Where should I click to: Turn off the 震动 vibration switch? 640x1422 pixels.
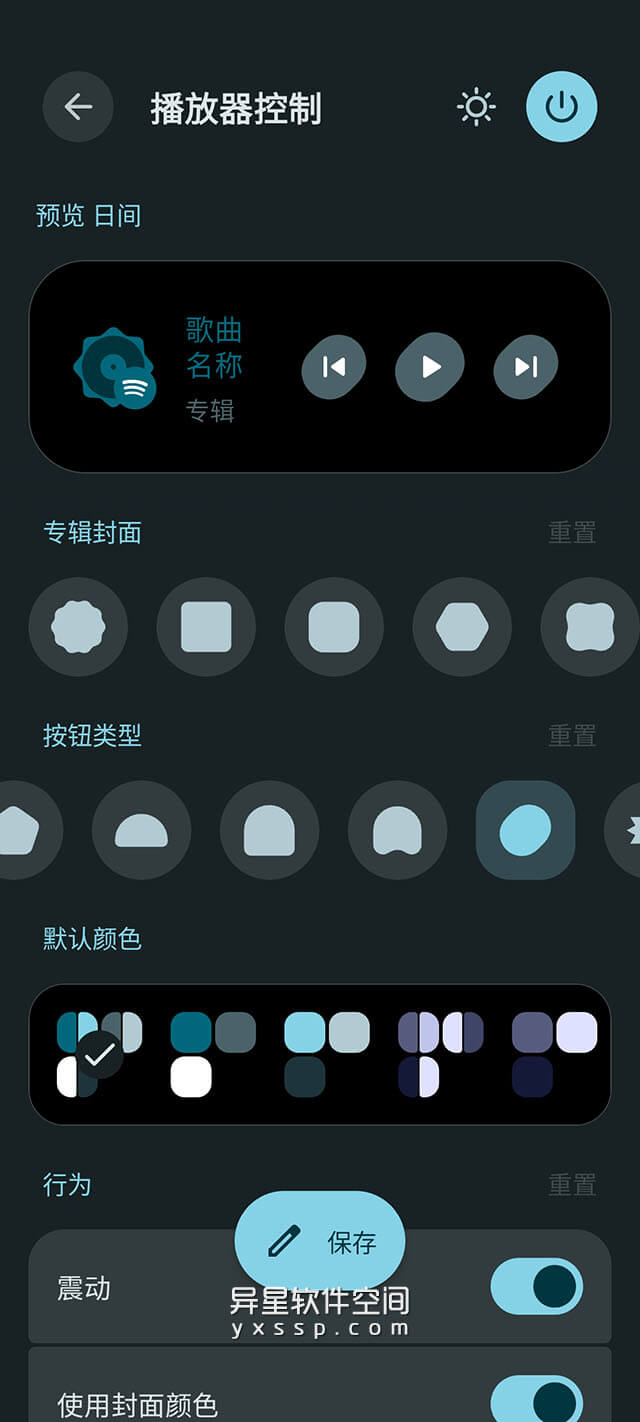pos(536,1287)
